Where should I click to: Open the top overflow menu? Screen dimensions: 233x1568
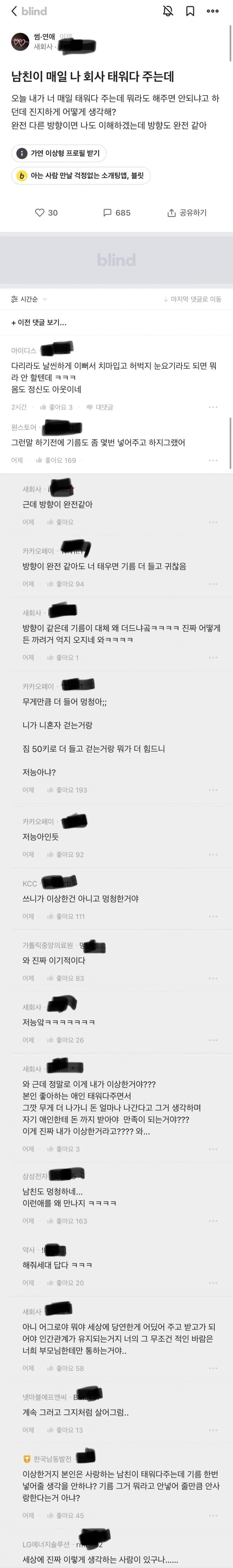click(x=212, y=12)
